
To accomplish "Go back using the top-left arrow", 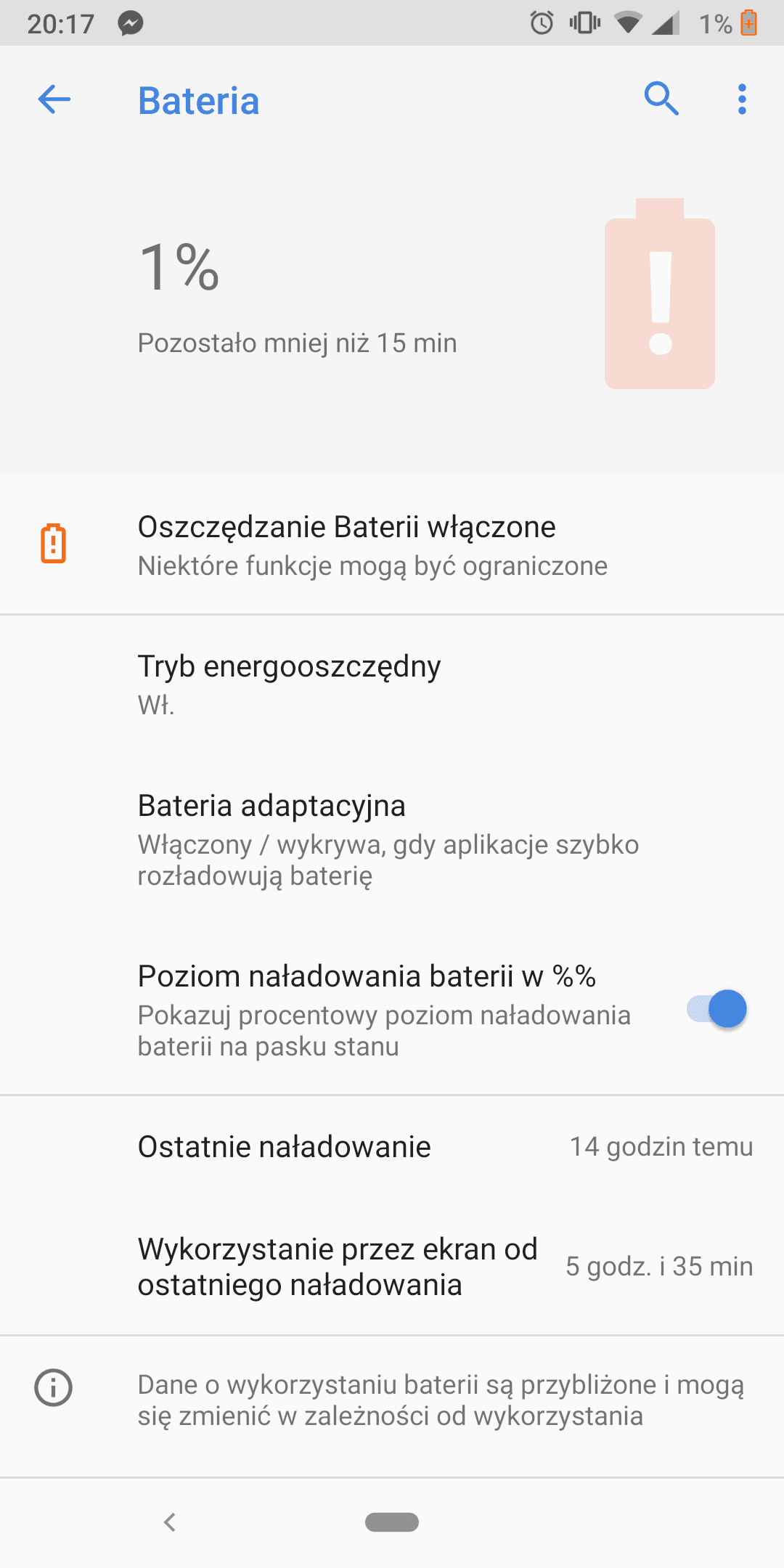I will [54, 99].
